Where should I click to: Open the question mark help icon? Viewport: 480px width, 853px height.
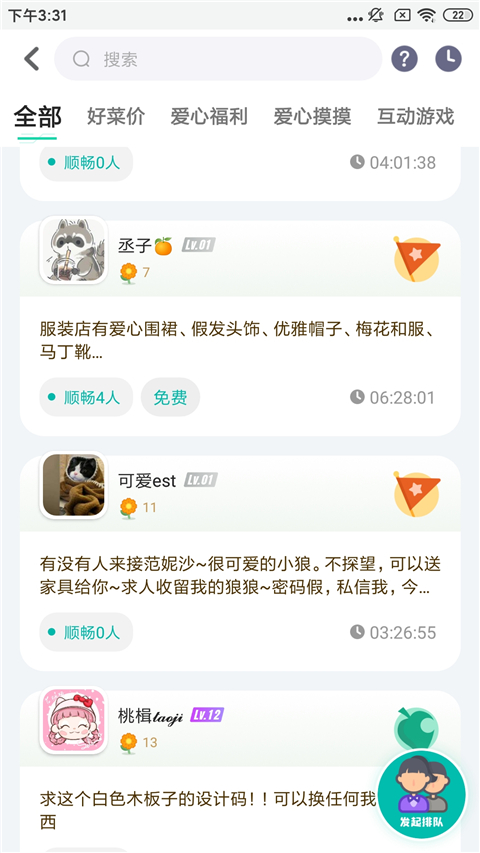pos(404,59)
